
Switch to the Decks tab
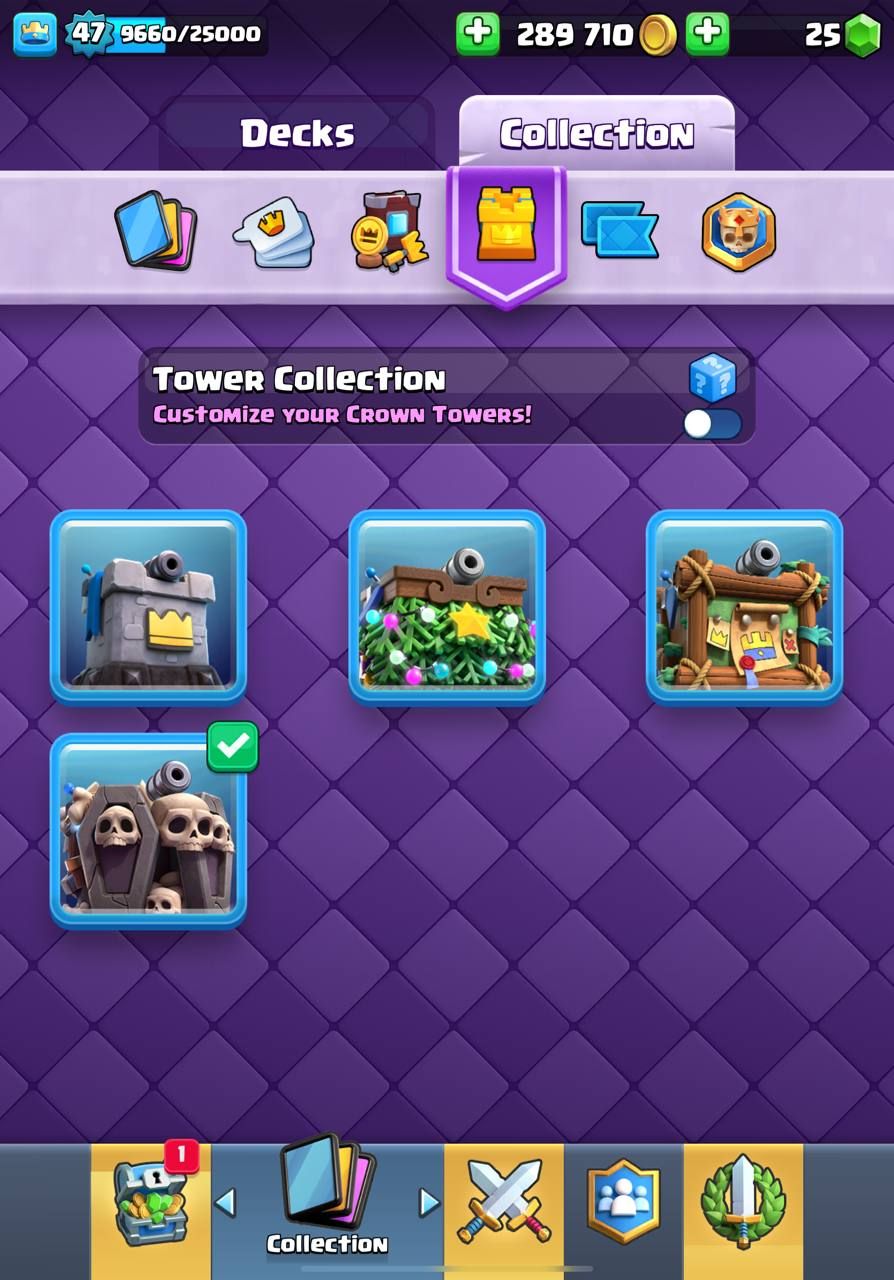297,134
